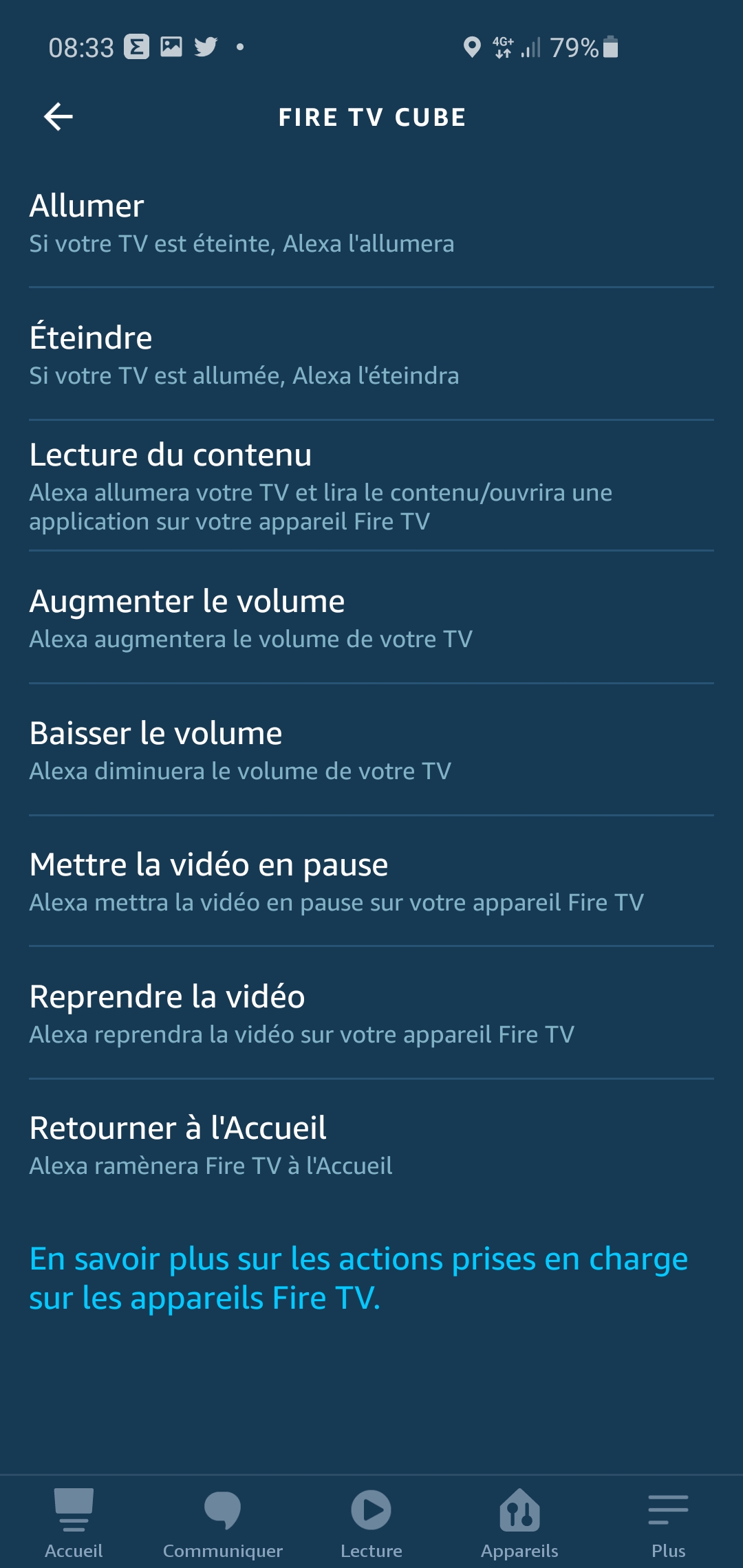The width and height of the screenshot is (743, 1568).
Task: Choose Mettre la vidéo en pause
Action: click(371, 881)
